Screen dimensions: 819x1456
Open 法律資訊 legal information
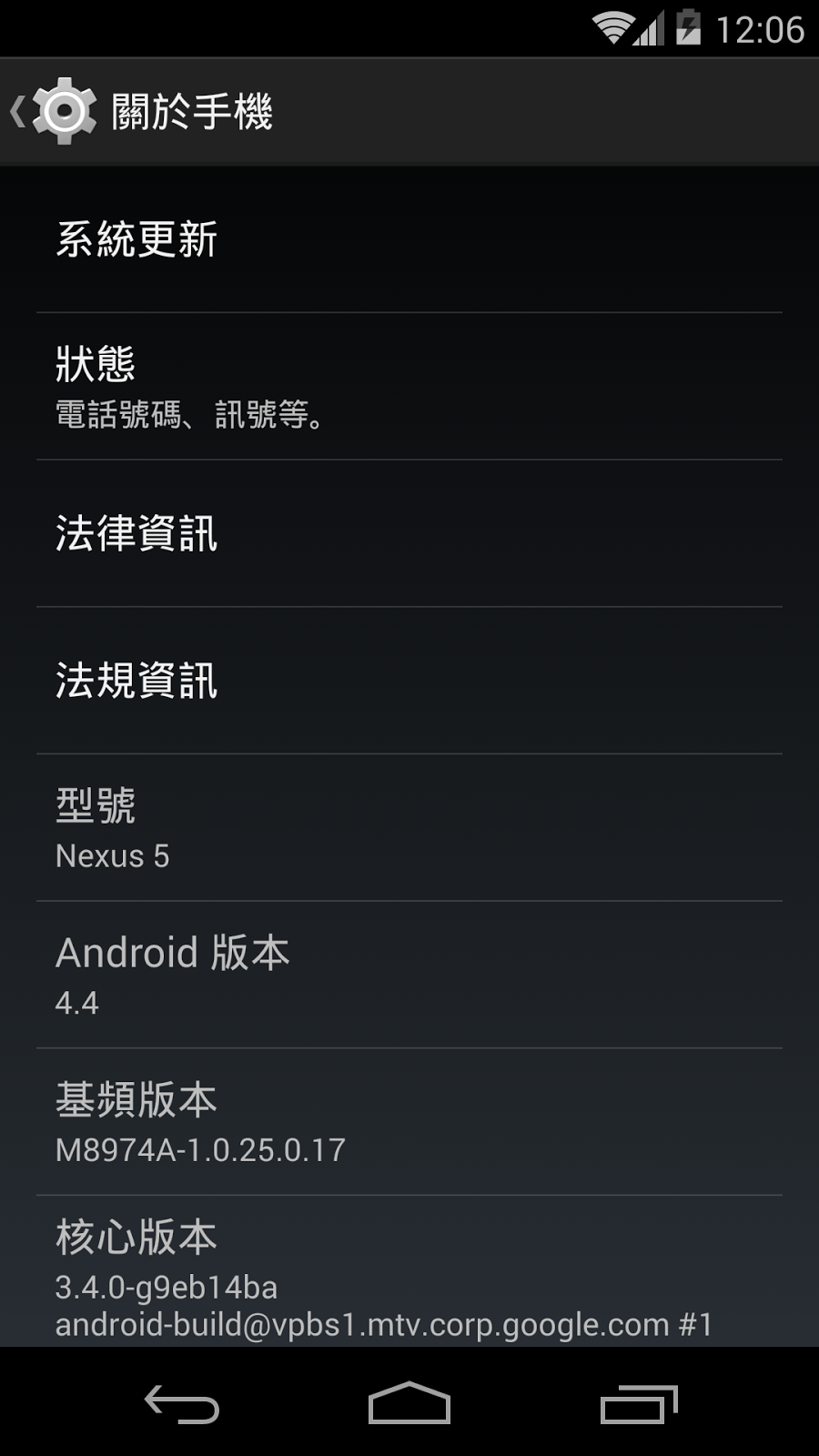(409, 533)
